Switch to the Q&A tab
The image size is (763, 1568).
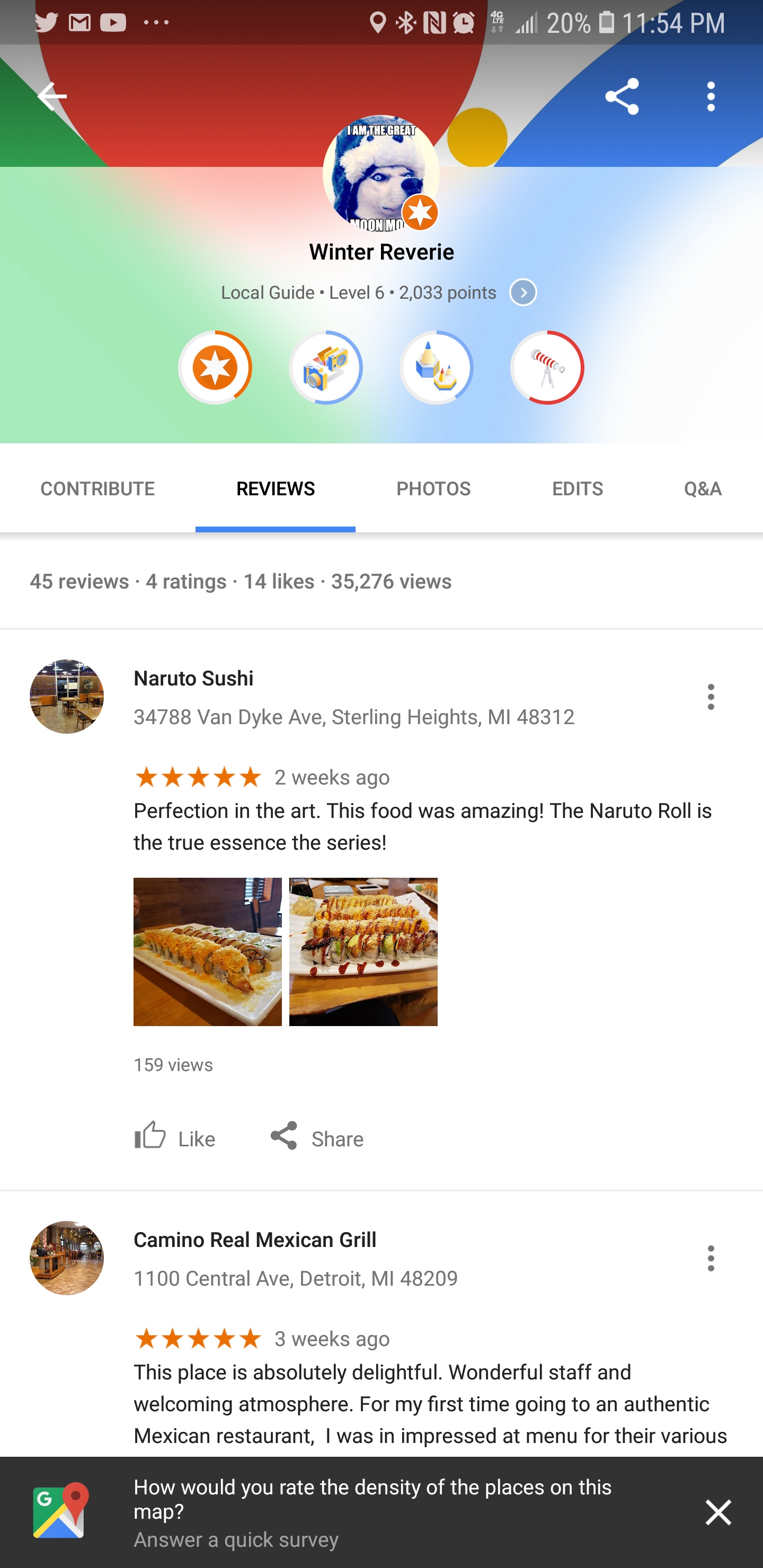[702, 488]
